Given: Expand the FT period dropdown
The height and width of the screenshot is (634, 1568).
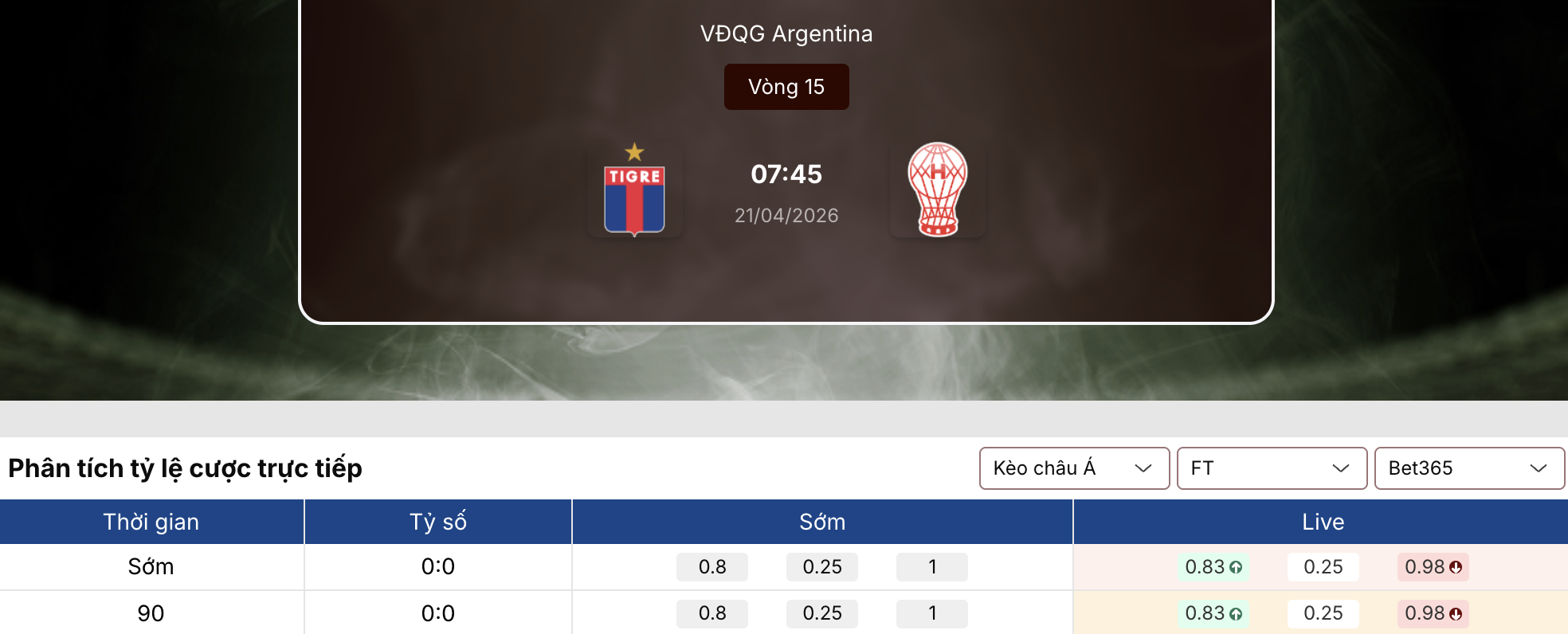Looking at the screenshot, I should point(1271,468).
